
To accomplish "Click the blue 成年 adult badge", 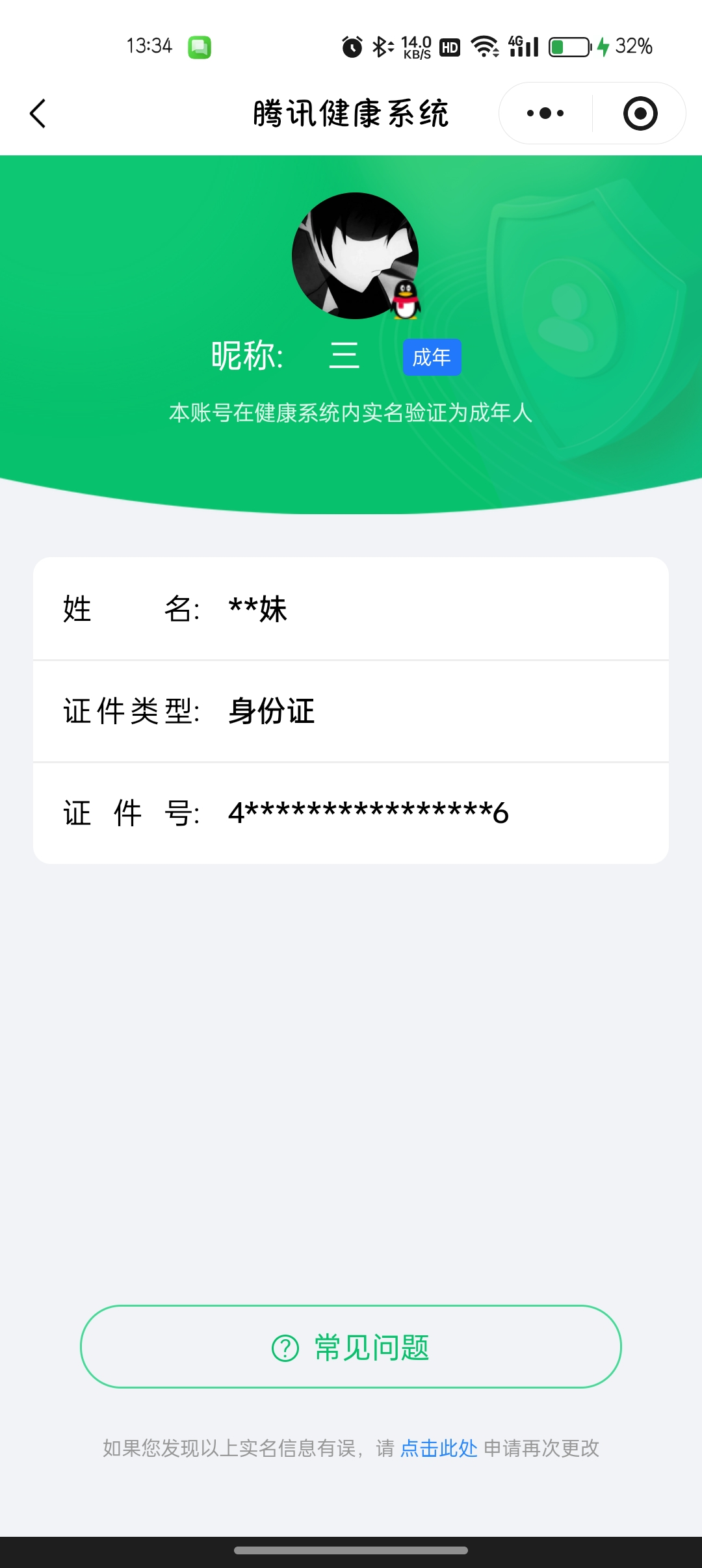I will [x=432, y=357].
